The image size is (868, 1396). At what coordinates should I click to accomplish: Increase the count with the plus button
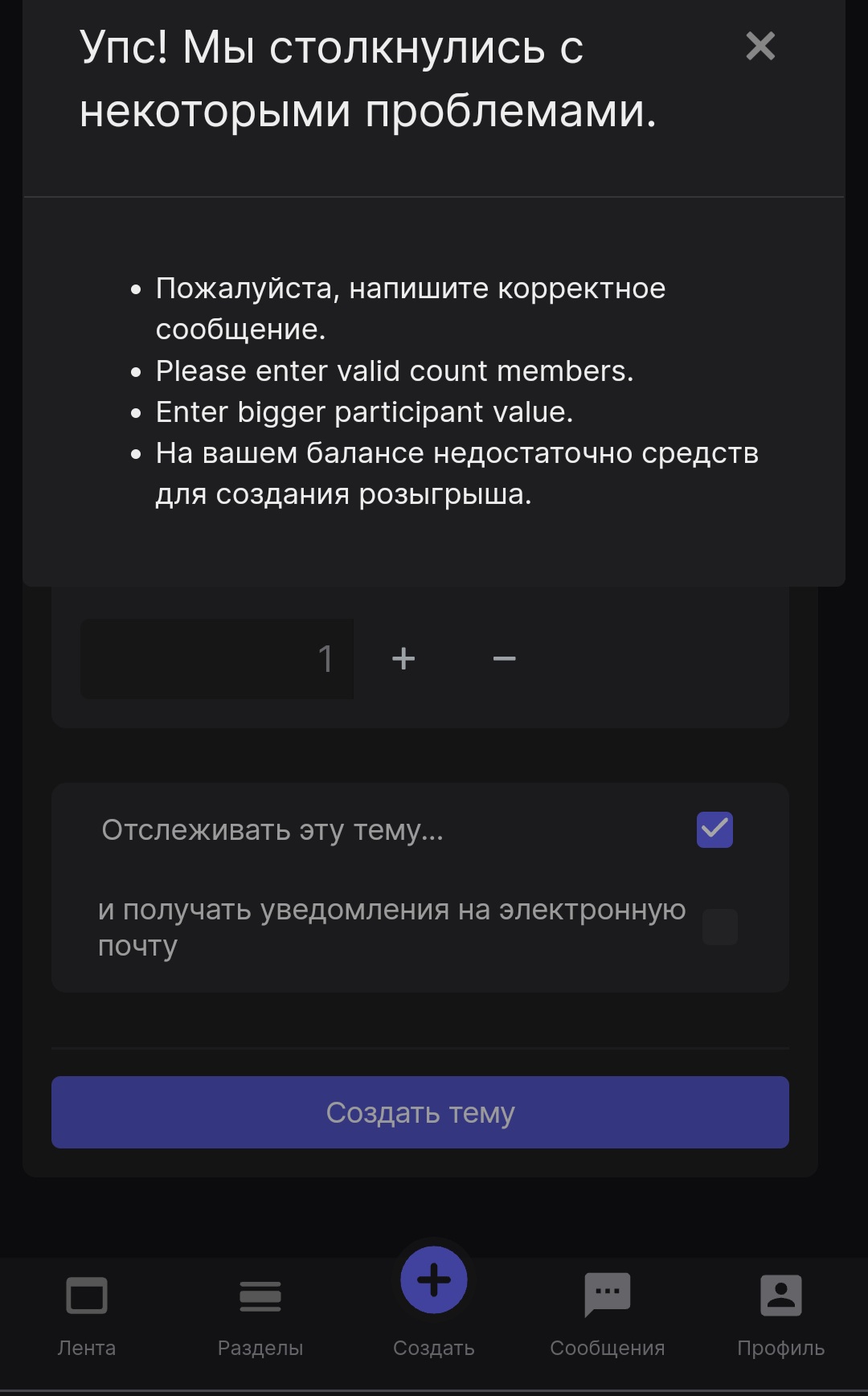pyautogui.click(x=403, y=659)
